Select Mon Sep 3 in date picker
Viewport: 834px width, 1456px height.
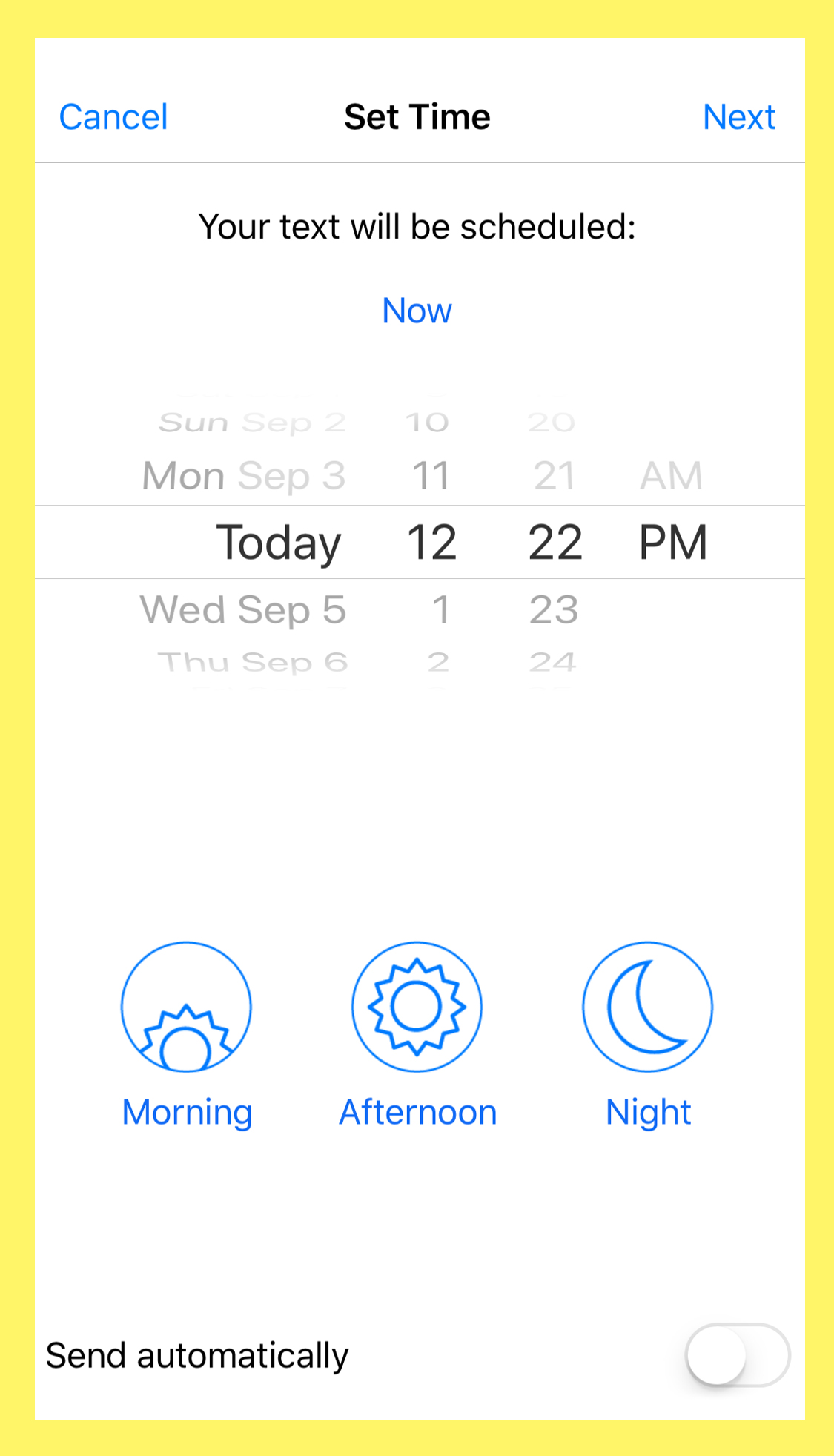[244, 475]
